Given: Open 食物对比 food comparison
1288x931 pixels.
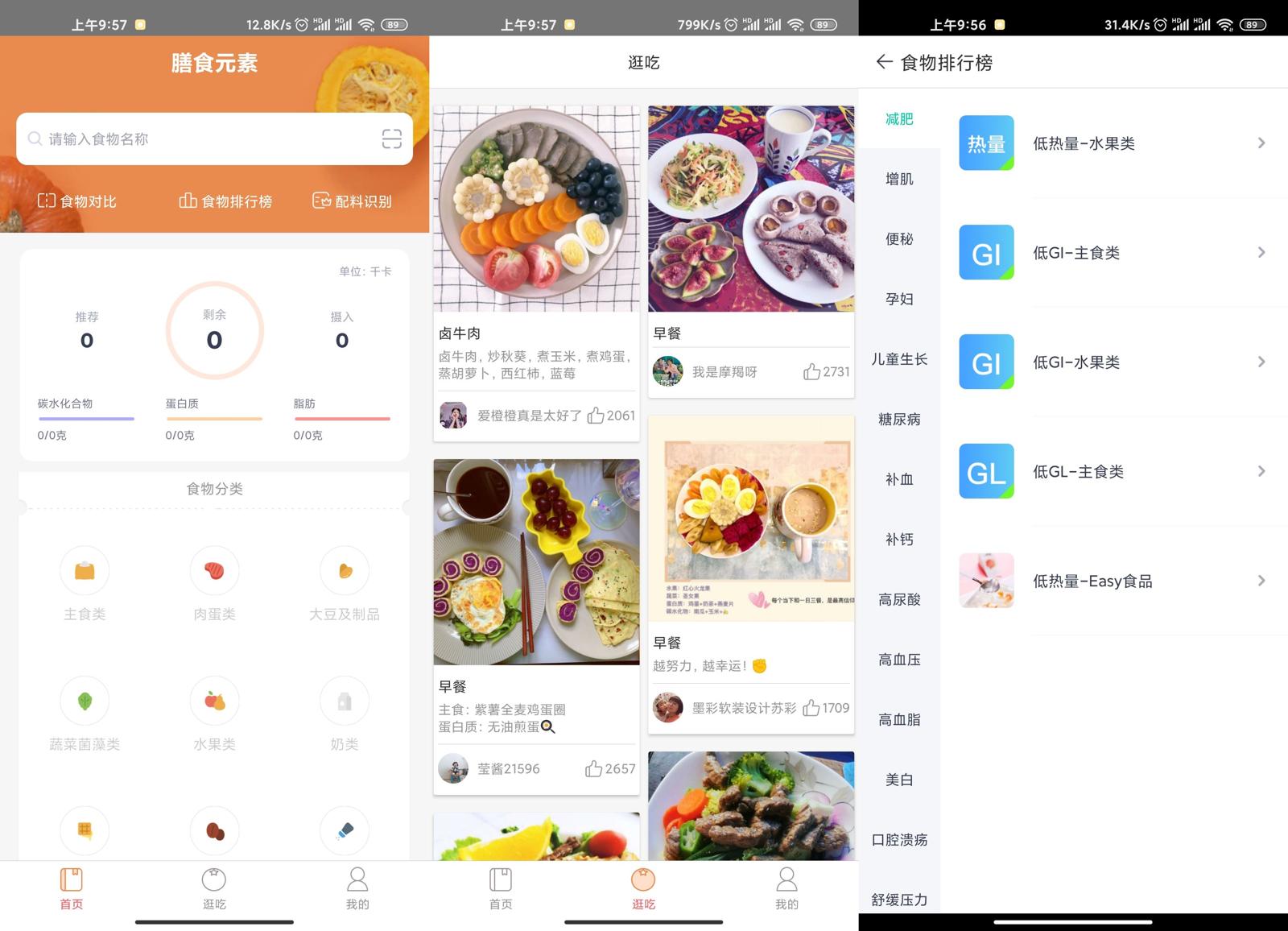Looking at the screenshot, I should tap(77, 201).
